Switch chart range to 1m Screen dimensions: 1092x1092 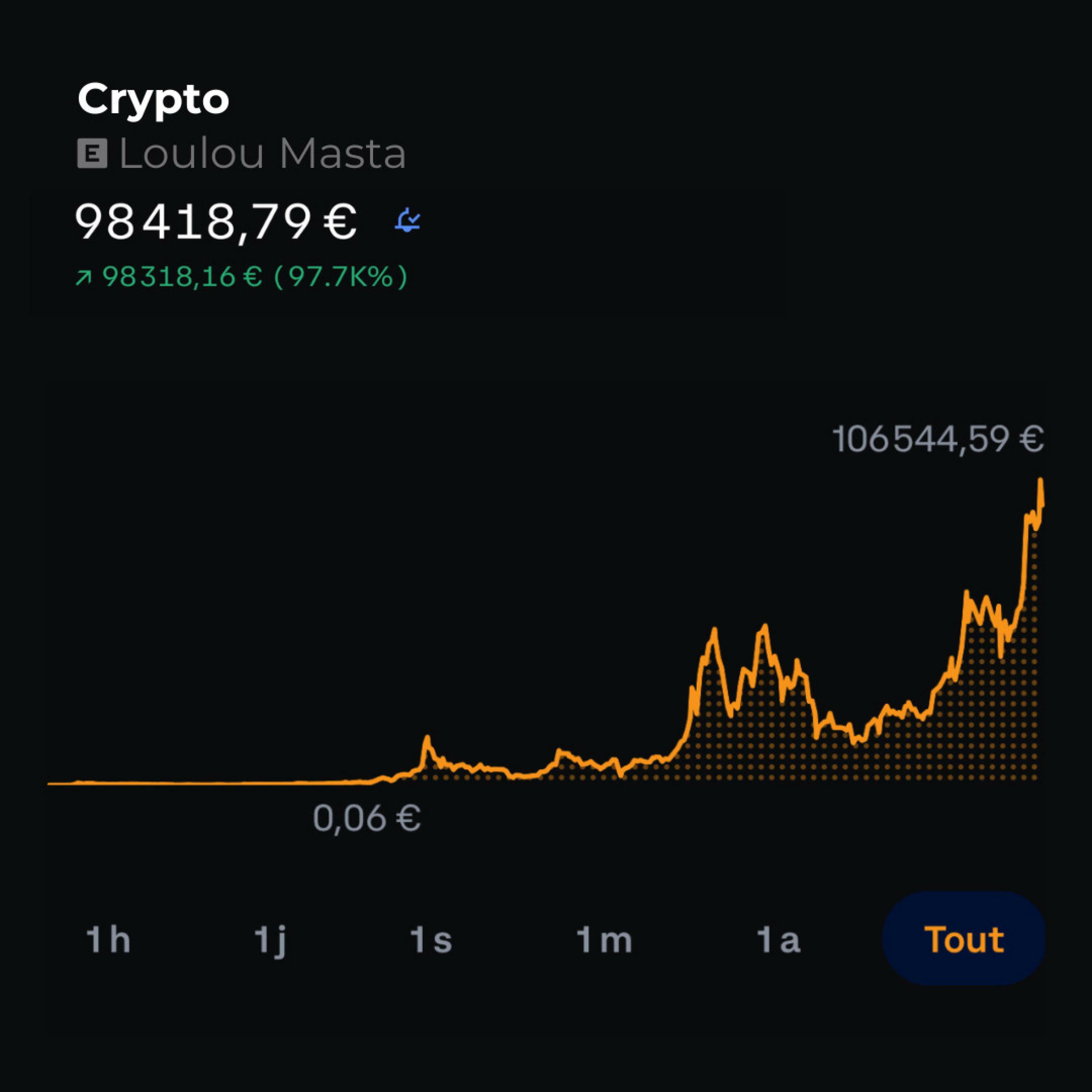[604, 939]
